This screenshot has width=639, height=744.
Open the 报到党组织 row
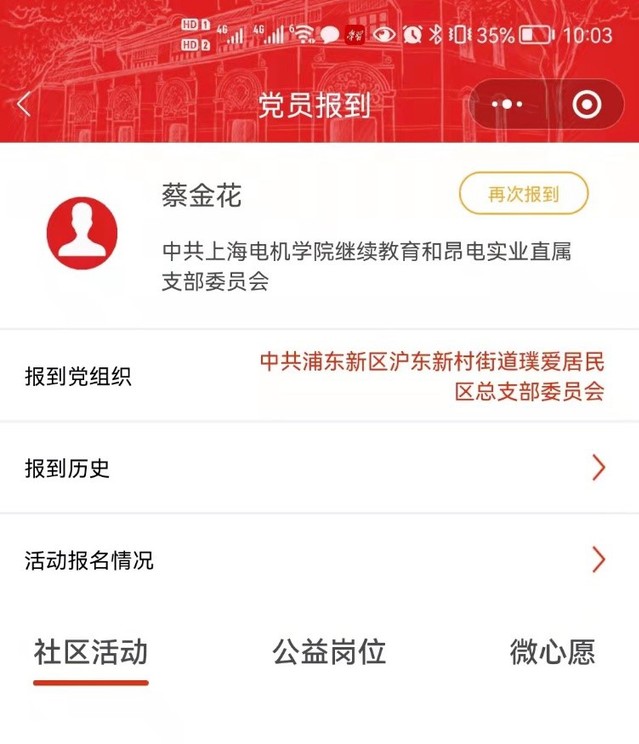pos(319,376)
